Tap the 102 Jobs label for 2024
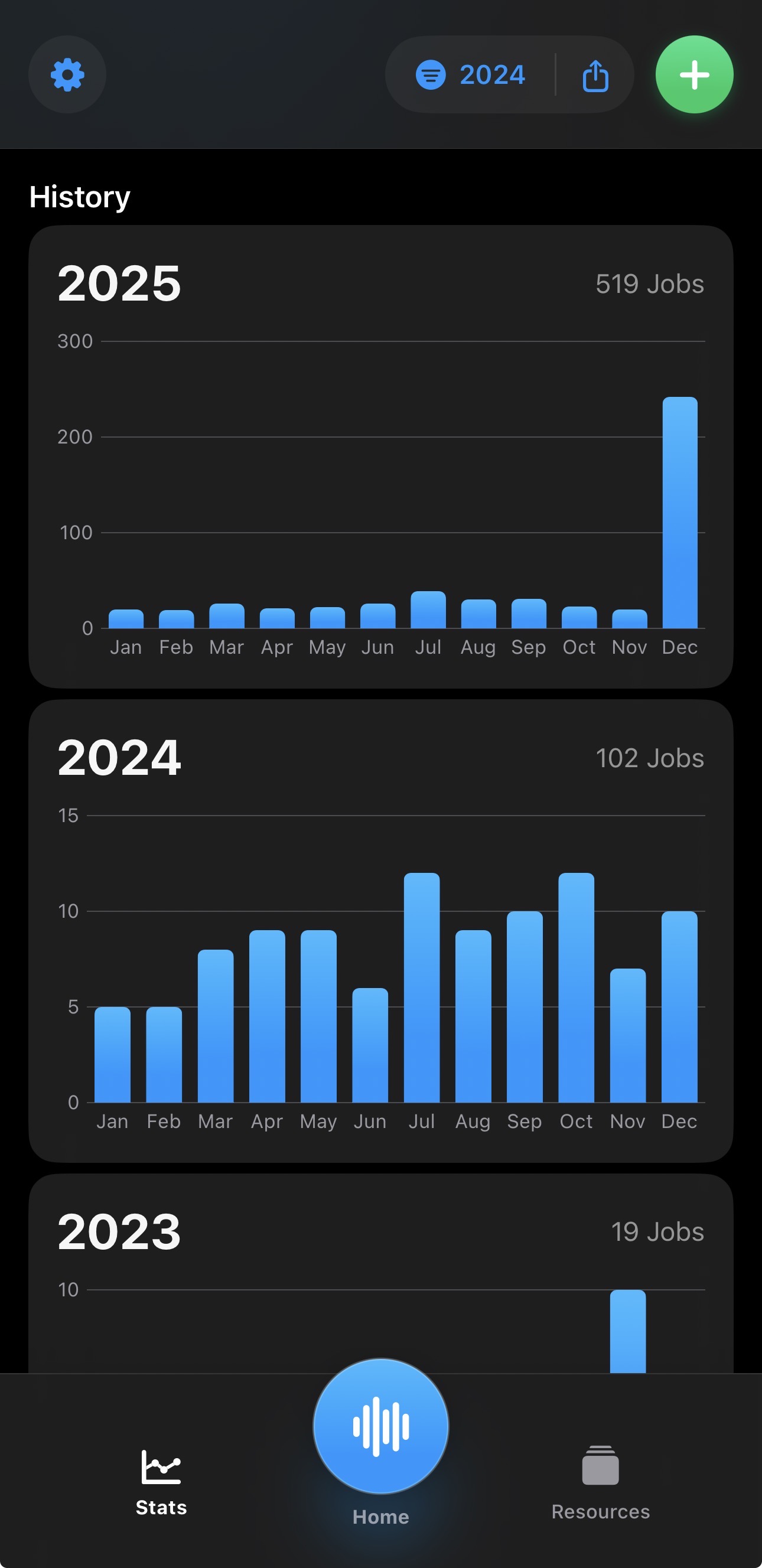Image resolution: width=762 pixels, height=1568 pixels. coord(649,758)
